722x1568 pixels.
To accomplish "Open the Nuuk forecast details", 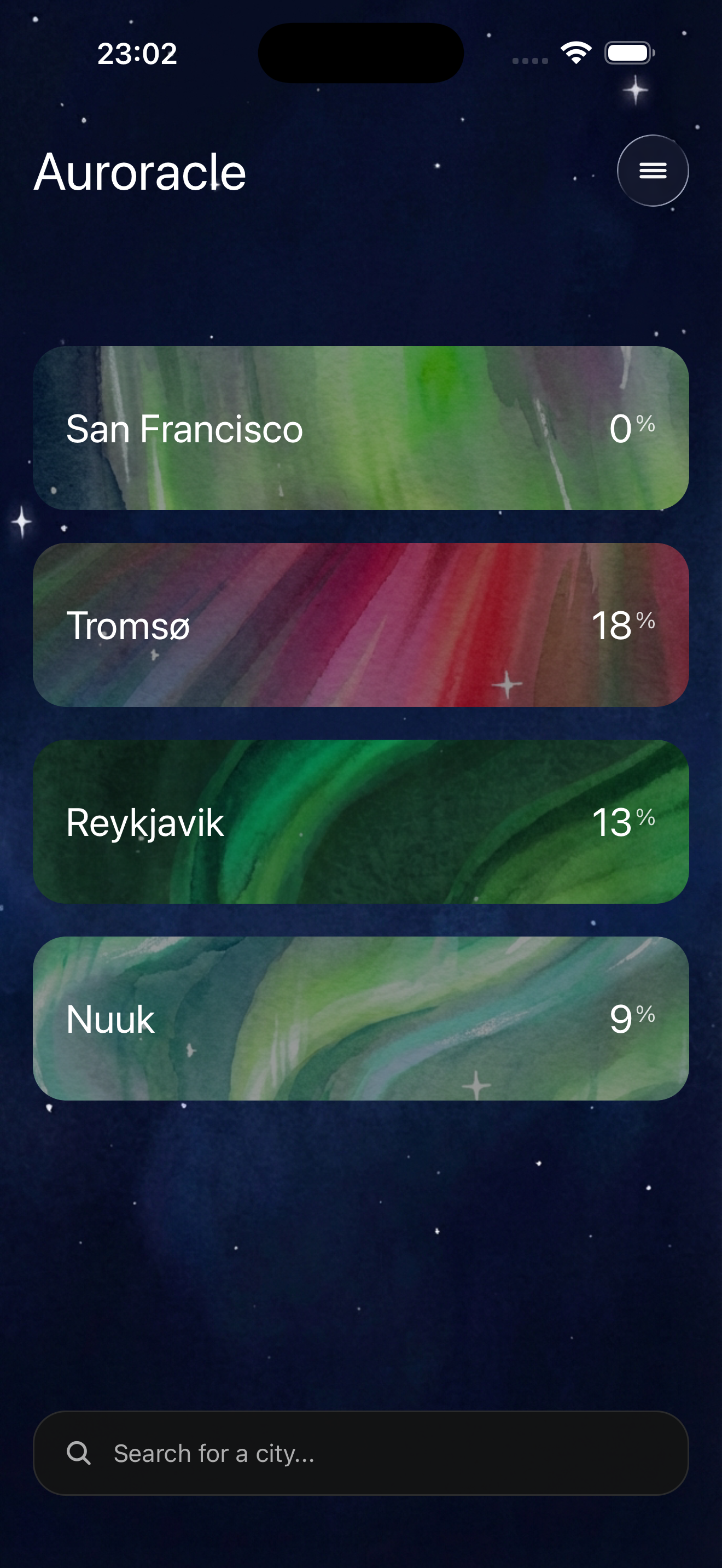I will (x=361, y=1020).
